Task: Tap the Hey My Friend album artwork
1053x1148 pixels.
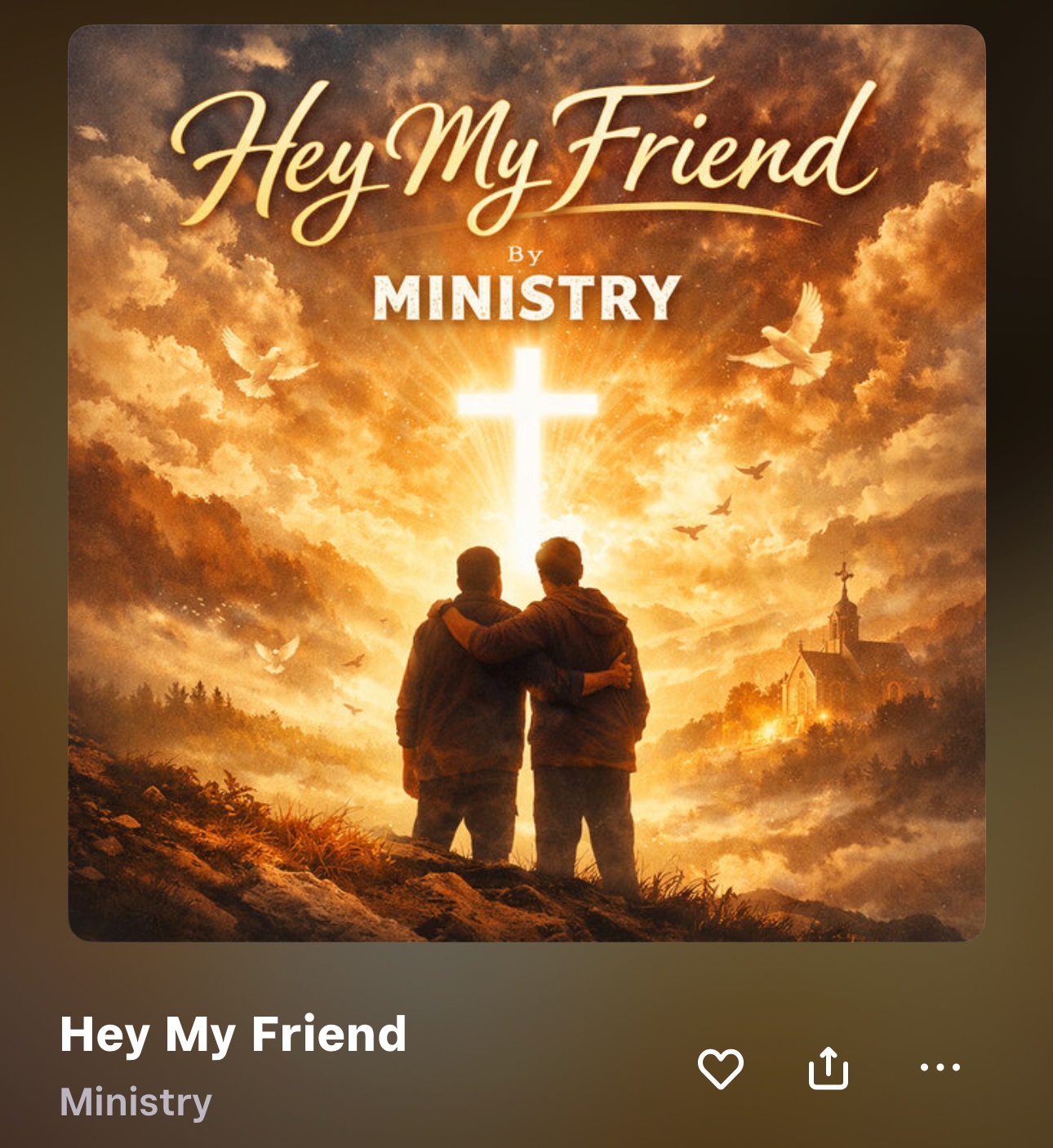Action: tap(526, 483)
